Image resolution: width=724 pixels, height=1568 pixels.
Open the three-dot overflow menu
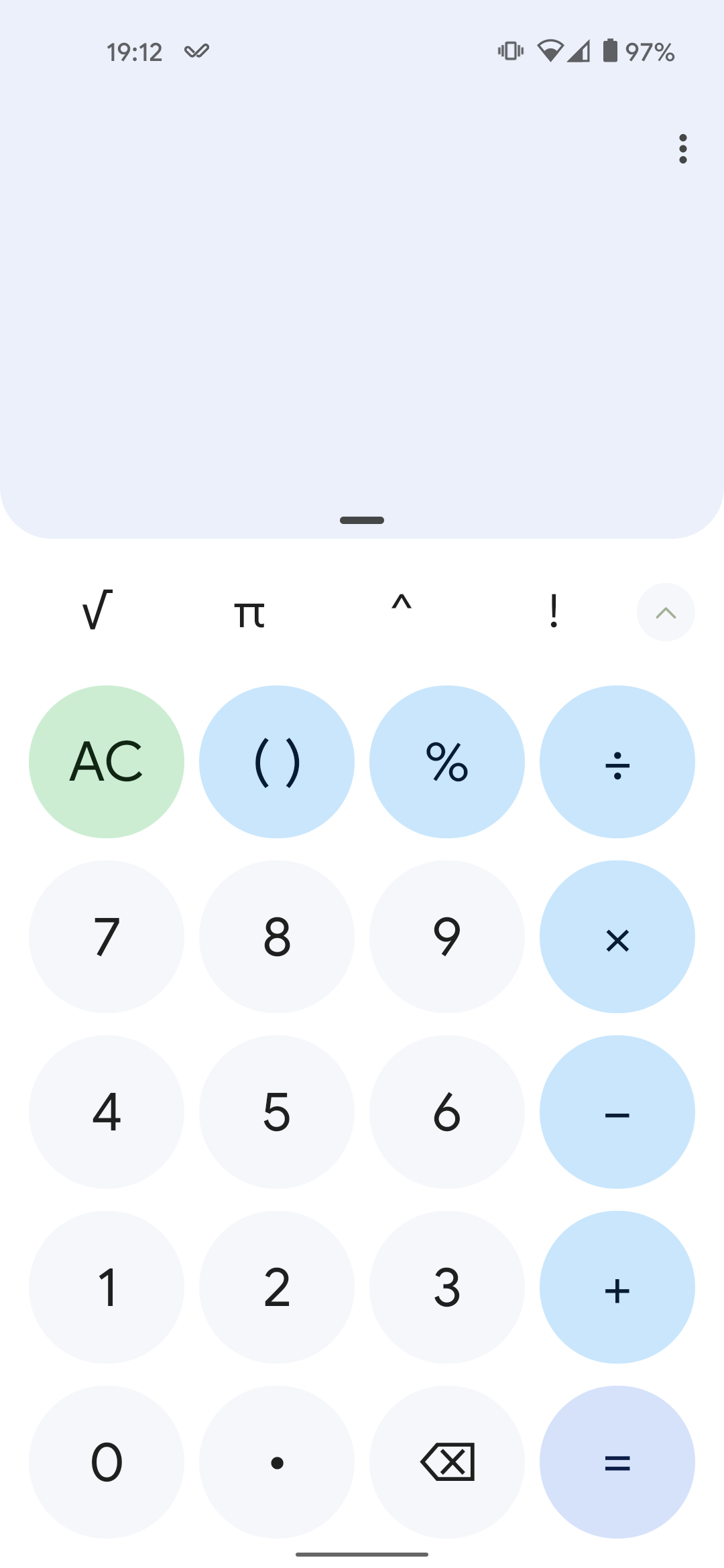click(682, 149)
